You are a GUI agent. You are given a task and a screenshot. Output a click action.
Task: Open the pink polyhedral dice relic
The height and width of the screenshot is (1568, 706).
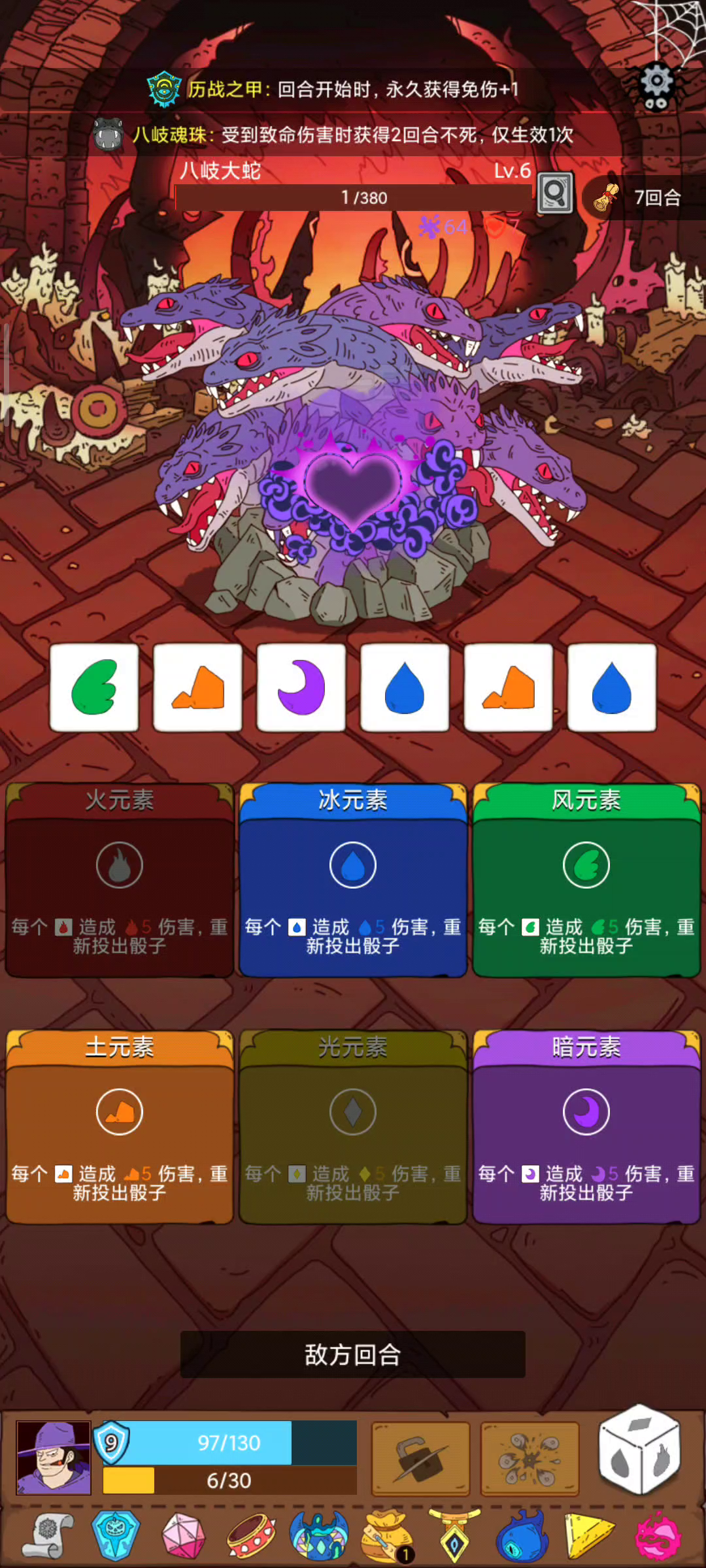click(x=184, y=1535)
